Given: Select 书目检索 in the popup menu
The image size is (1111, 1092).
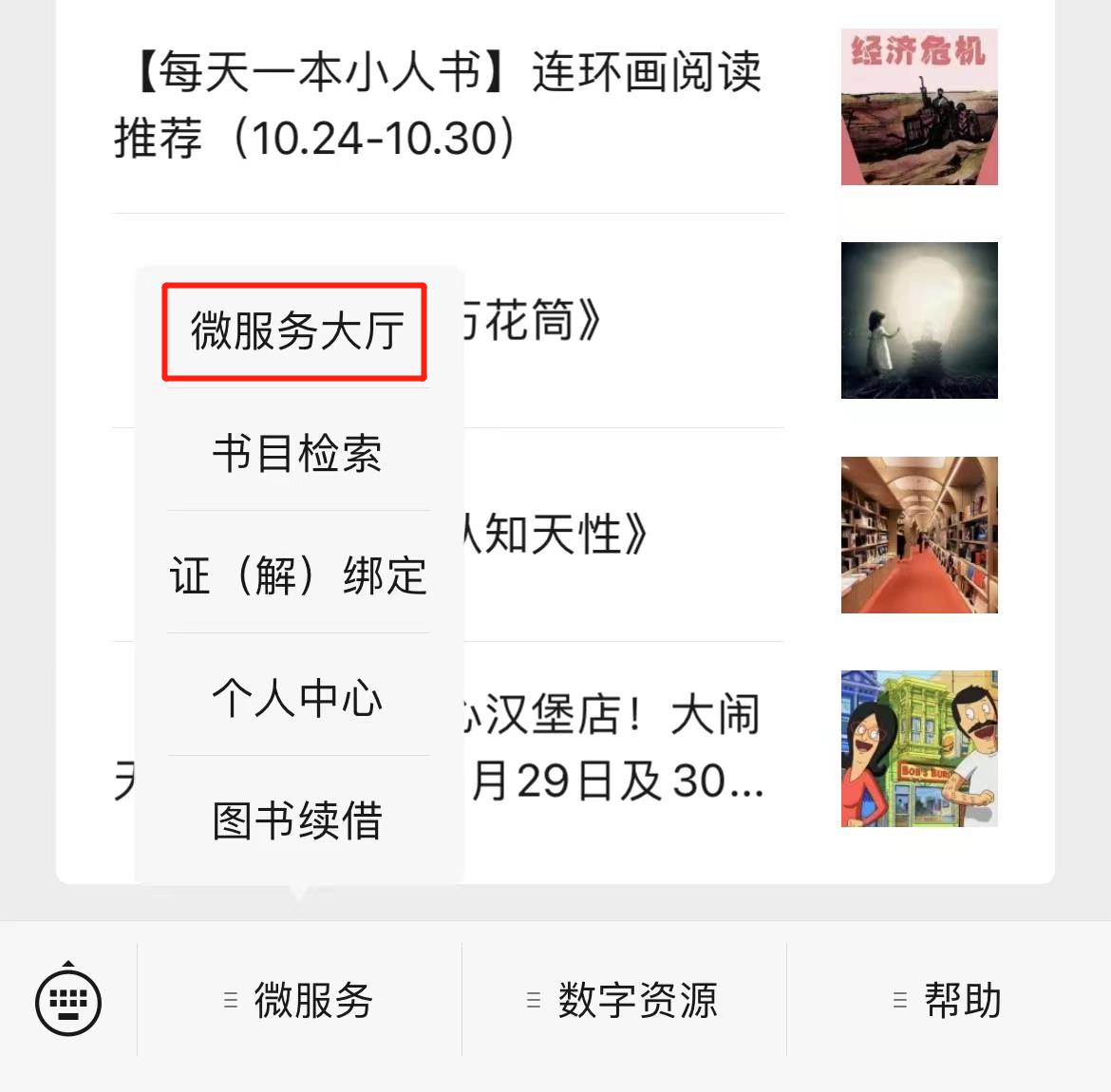Looking at the screenshot, I should [296, 453].
